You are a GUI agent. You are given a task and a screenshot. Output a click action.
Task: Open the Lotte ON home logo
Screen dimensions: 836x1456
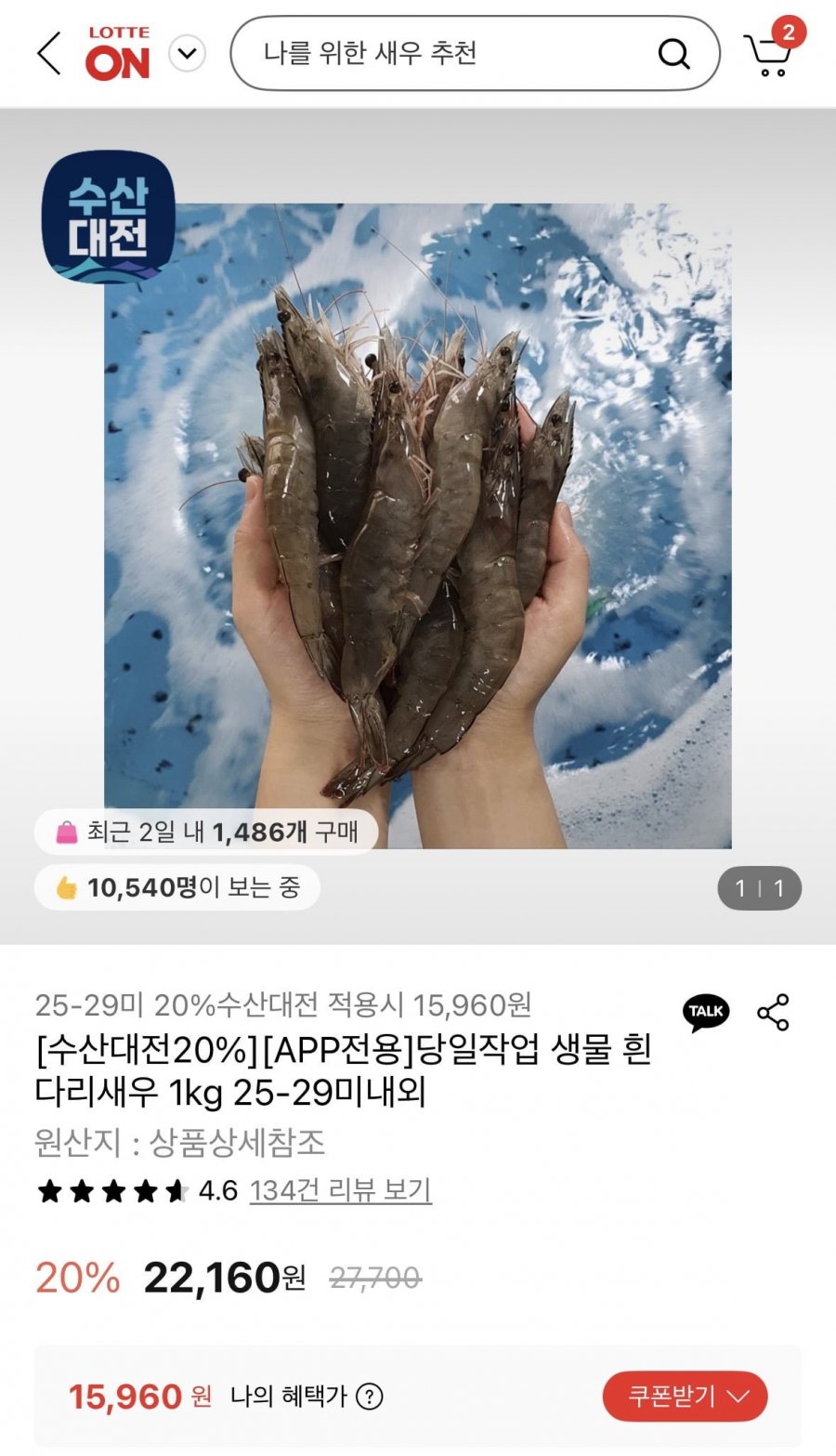pos(117,54)
